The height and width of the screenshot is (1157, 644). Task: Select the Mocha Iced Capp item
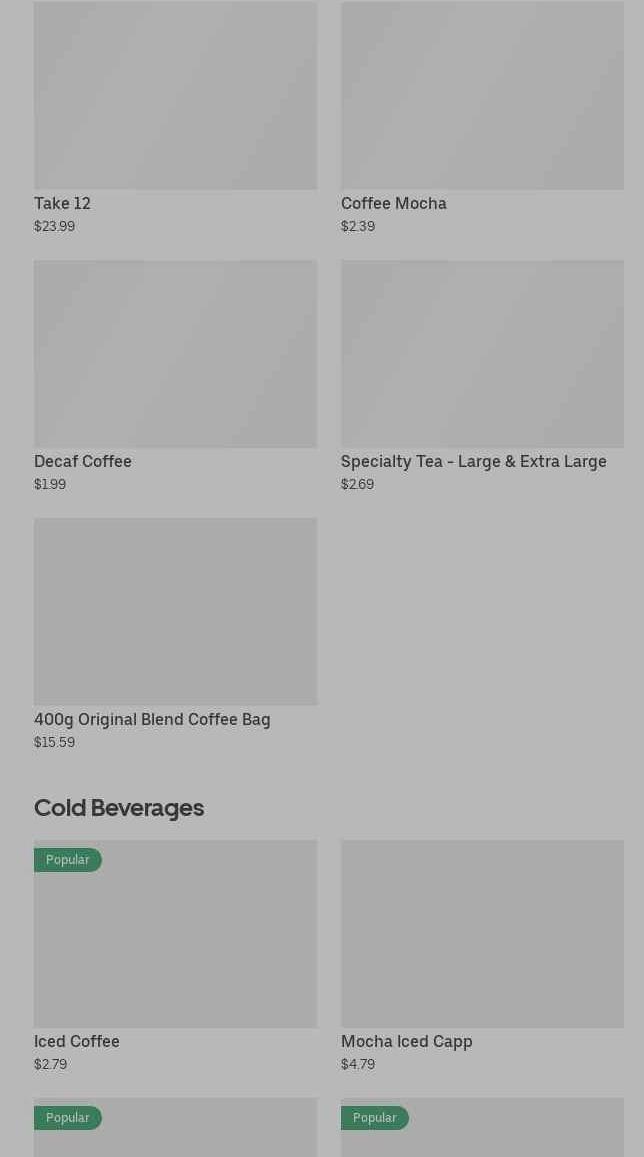point(482,956)
